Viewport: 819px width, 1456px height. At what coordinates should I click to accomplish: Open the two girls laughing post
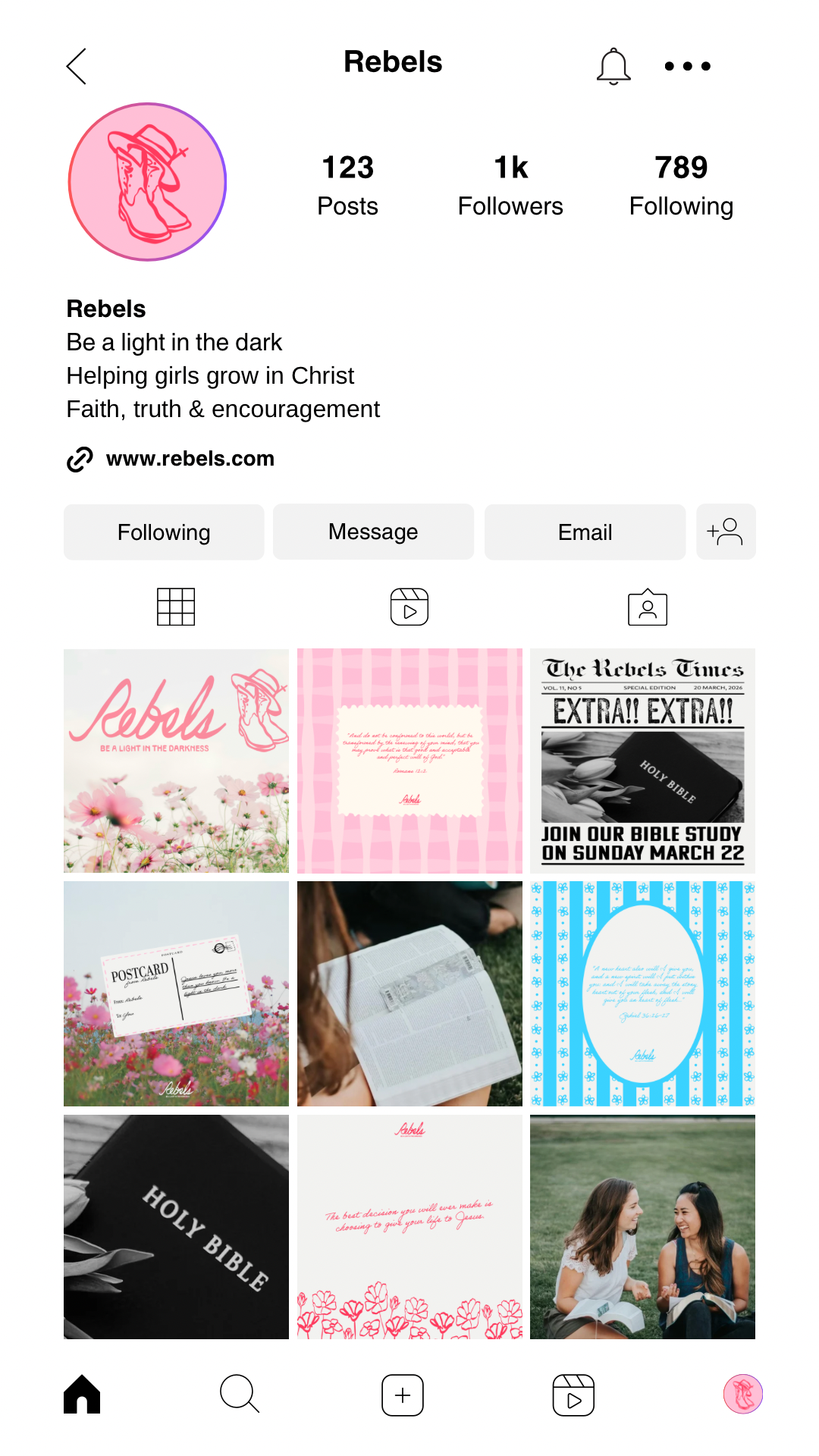click(x=642, y=1227)
